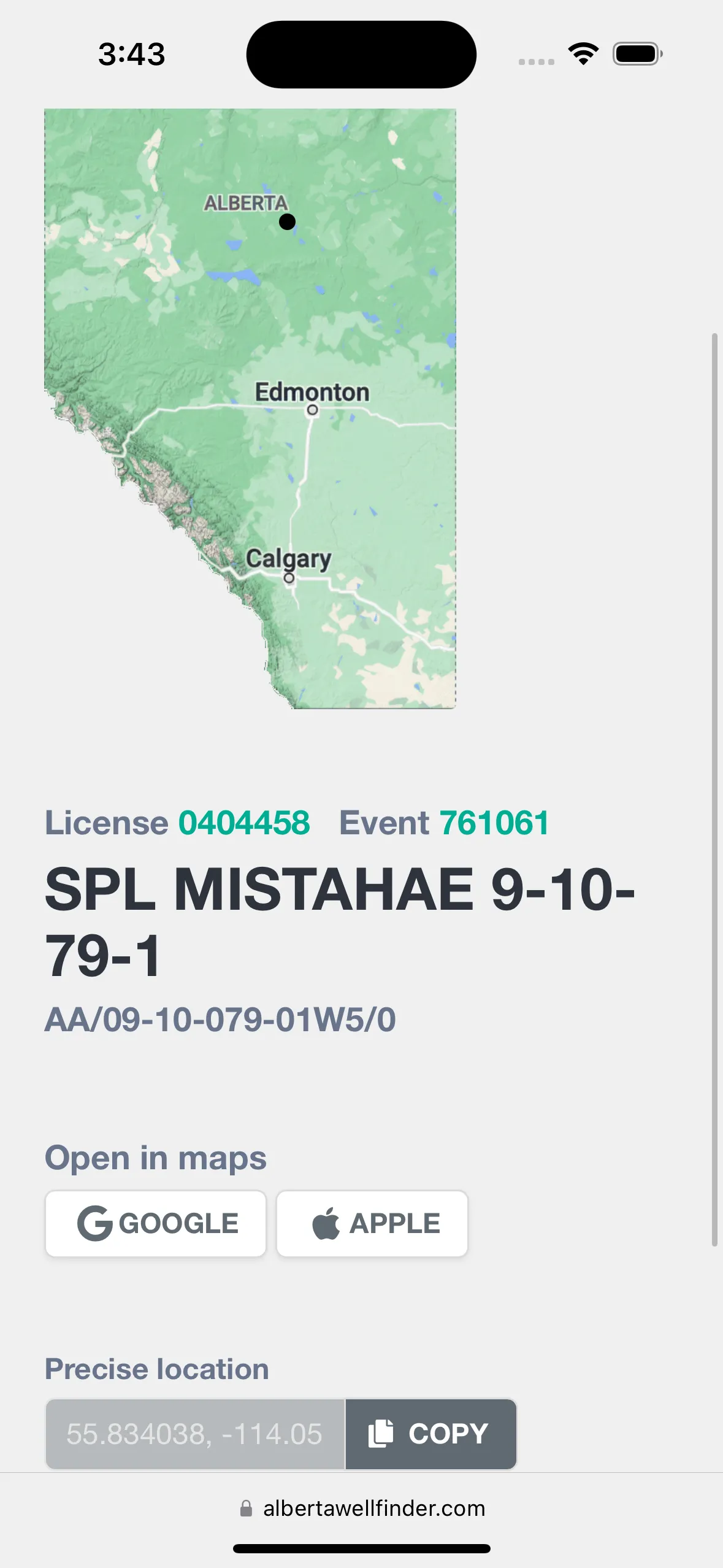Open location in Google Maps

click(x=156, y=1224)
